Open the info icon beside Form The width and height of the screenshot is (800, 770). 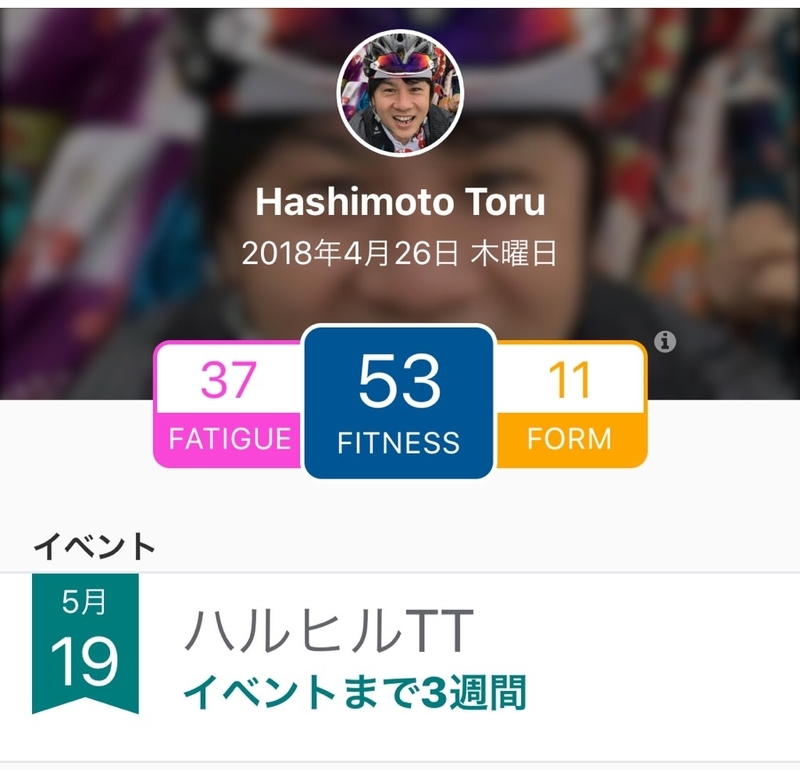point(665,341)
